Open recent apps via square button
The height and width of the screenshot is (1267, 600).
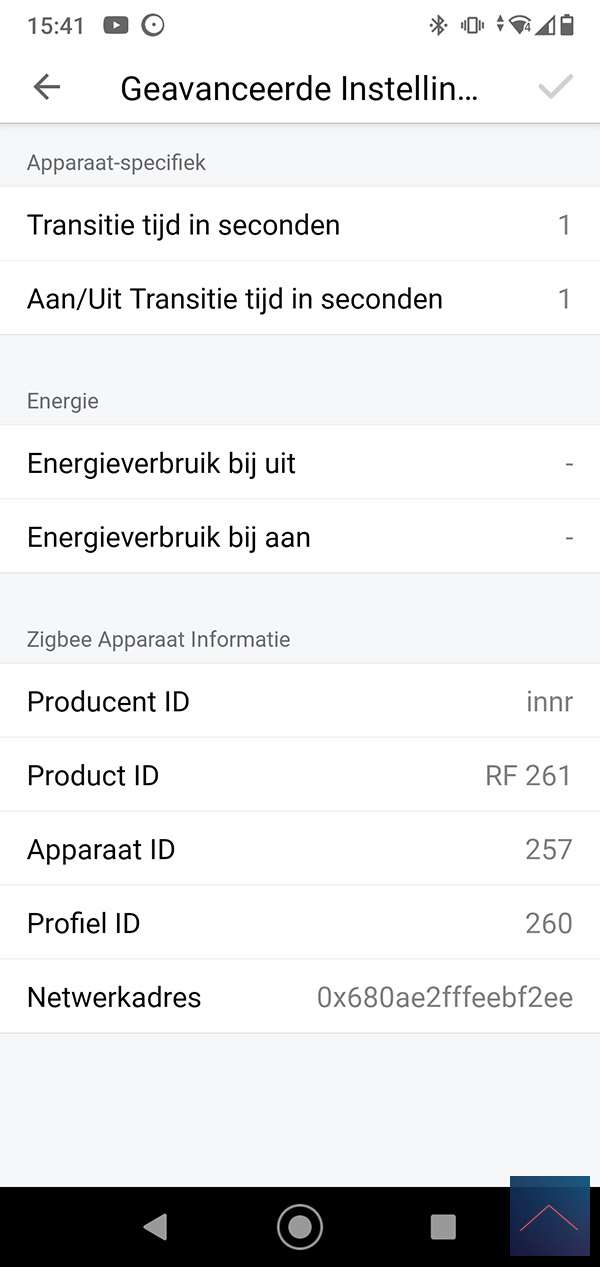[x=443, y=1227]
